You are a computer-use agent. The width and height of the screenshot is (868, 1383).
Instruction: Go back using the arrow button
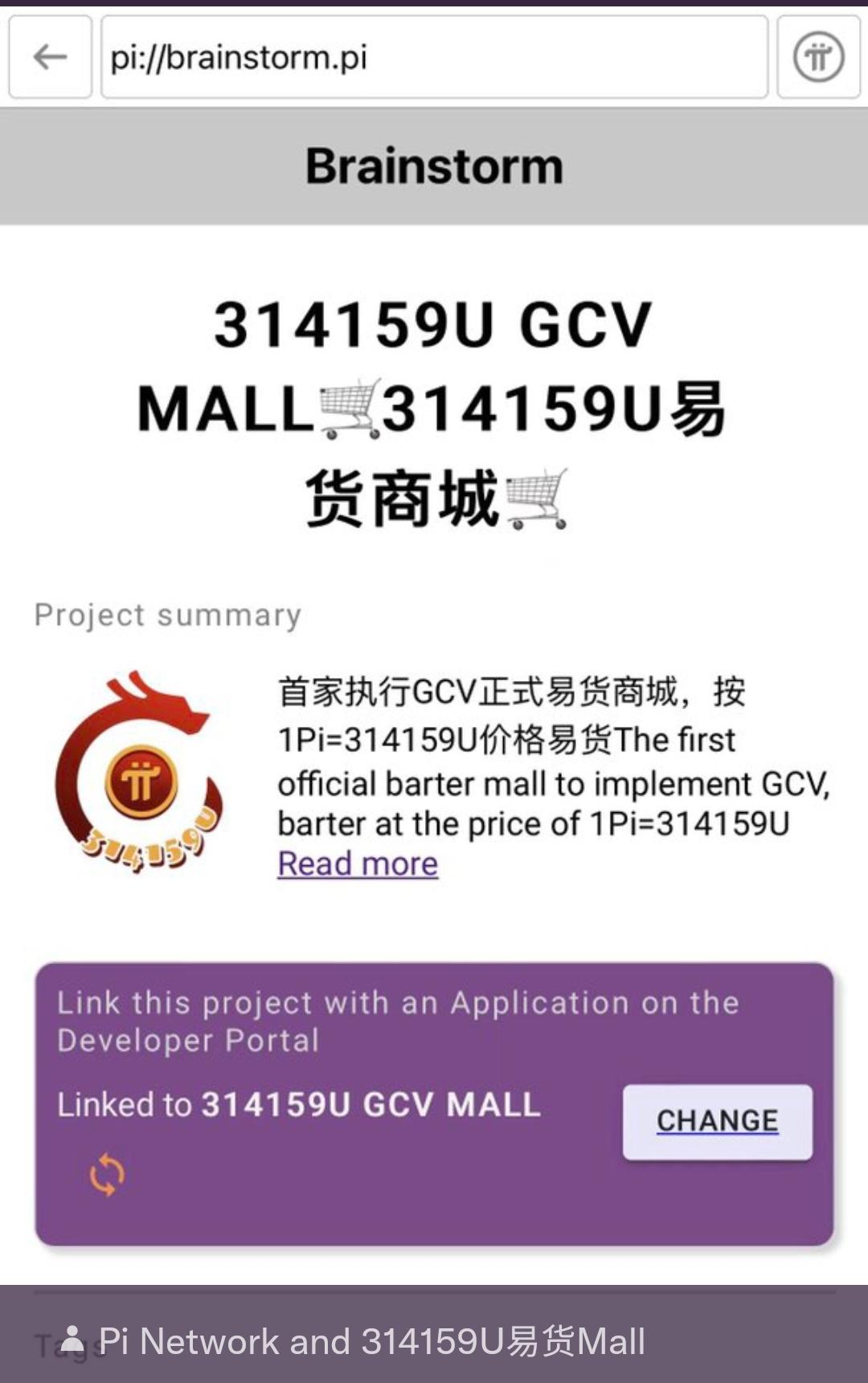tap(50, 57)
